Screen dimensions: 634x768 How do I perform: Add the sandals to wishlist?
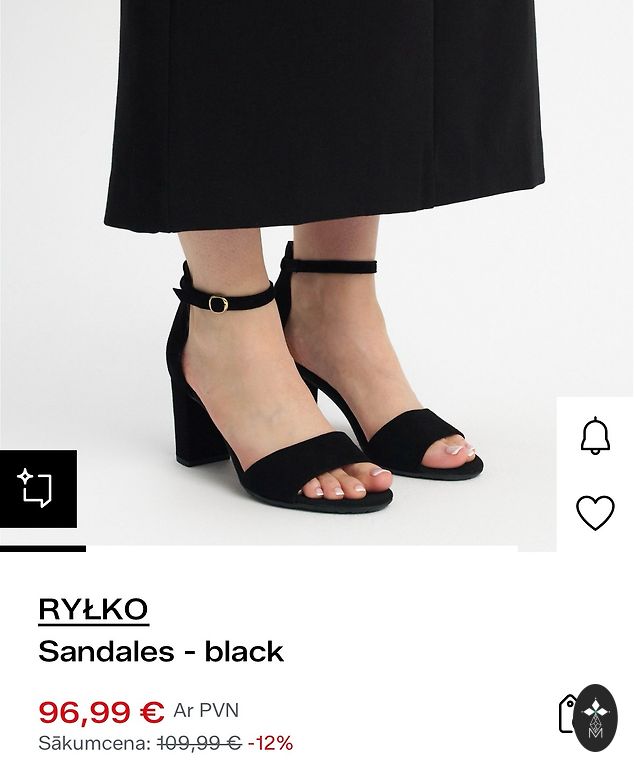(595, 512)
